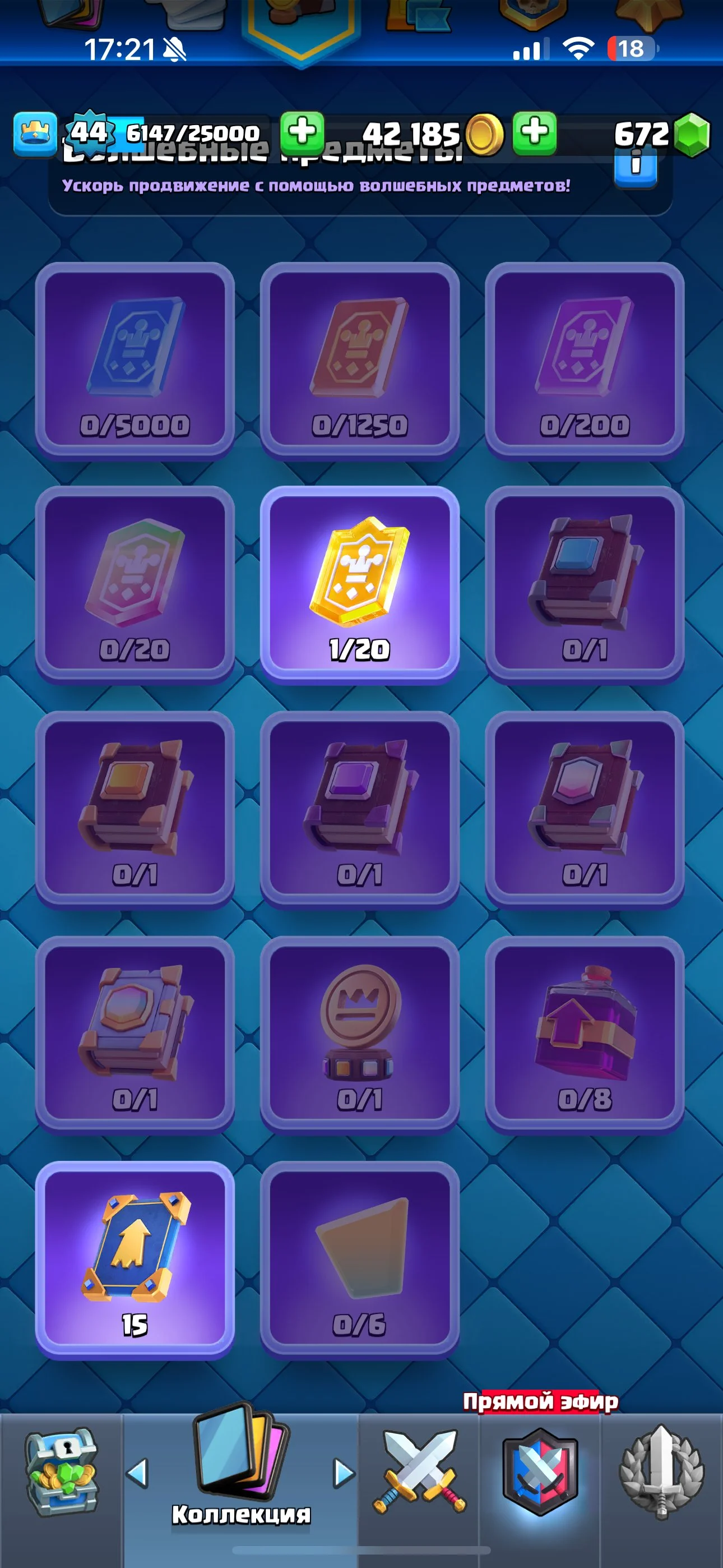Go to the battle crossed swords tab
This screenshot has height=1568, width=723.
[419, 1472]
